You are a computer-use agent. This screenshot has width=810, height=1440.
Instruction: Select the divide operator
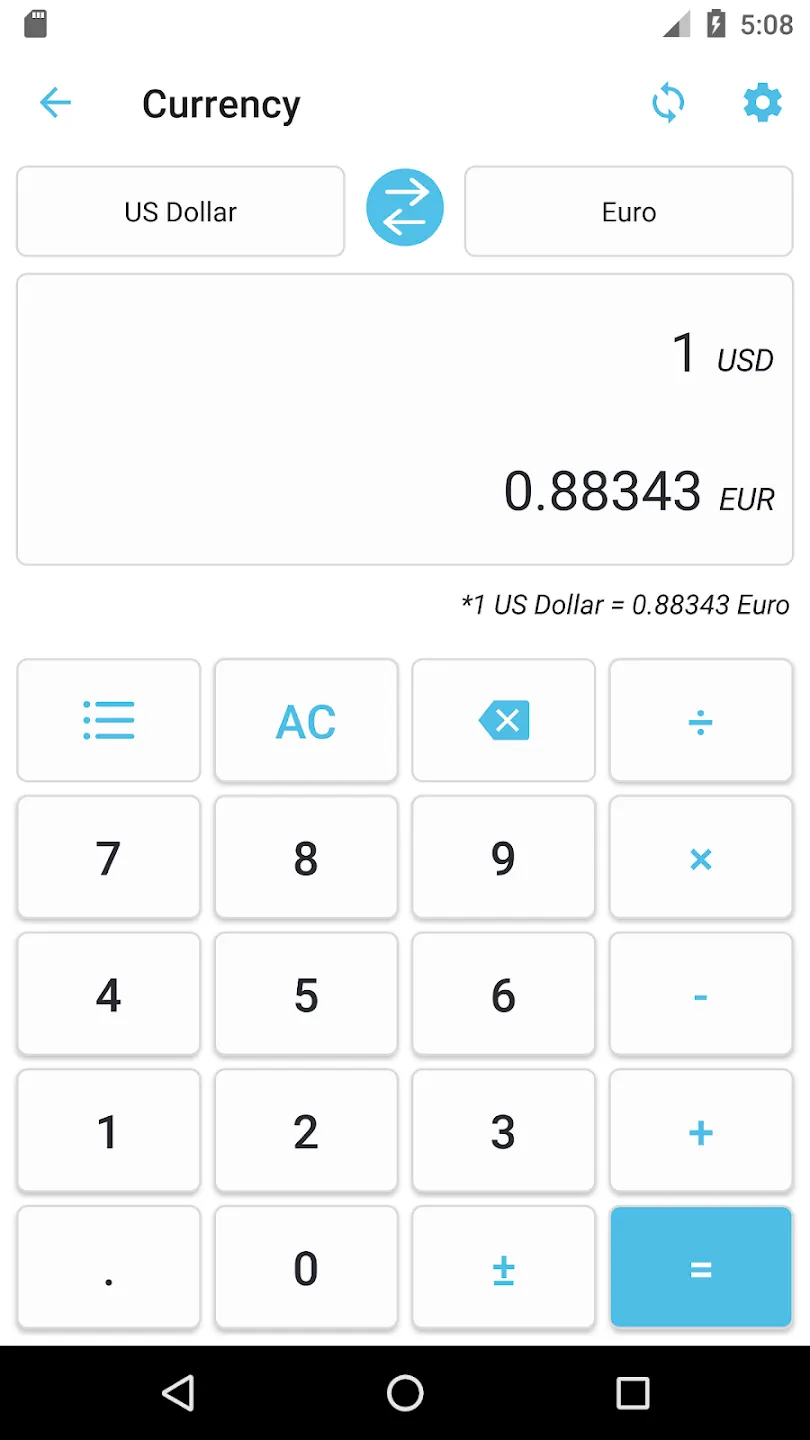point(701,720)
